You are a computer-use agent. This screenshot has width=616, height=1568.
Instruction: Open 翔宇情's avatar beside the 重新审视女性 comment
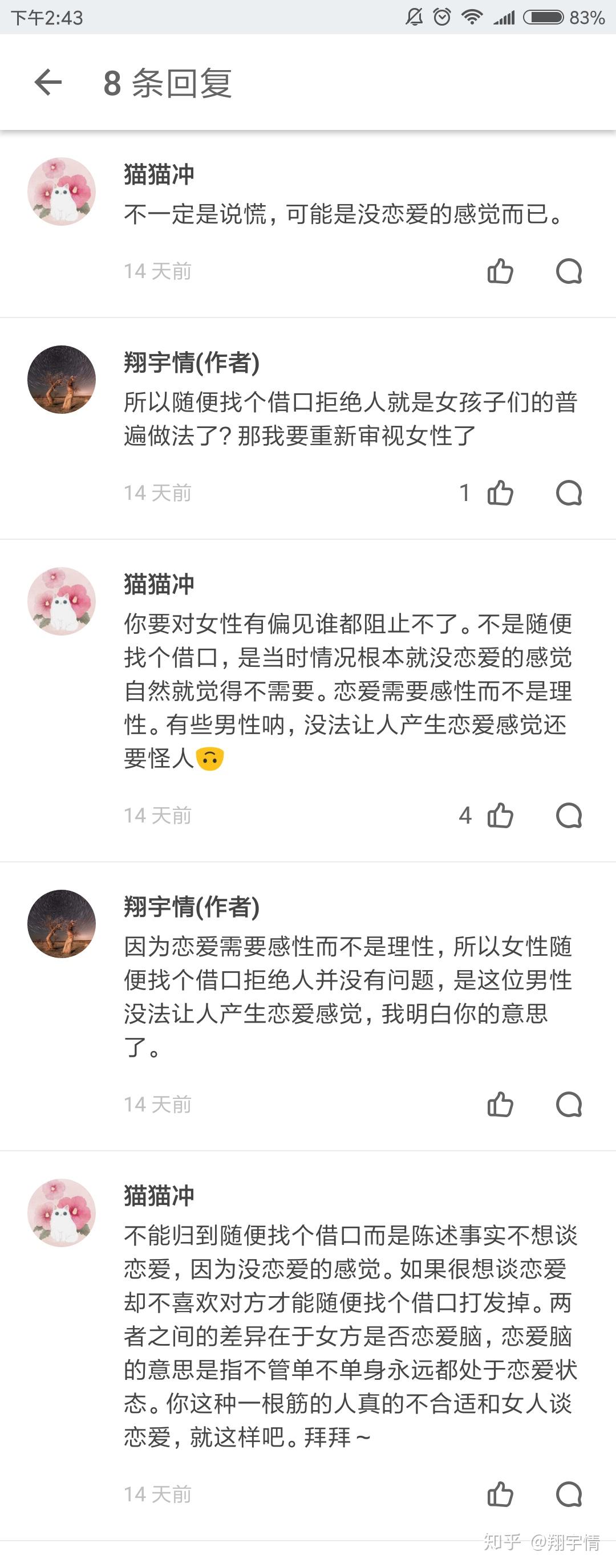pyautogui.click(x=62, y=379)
